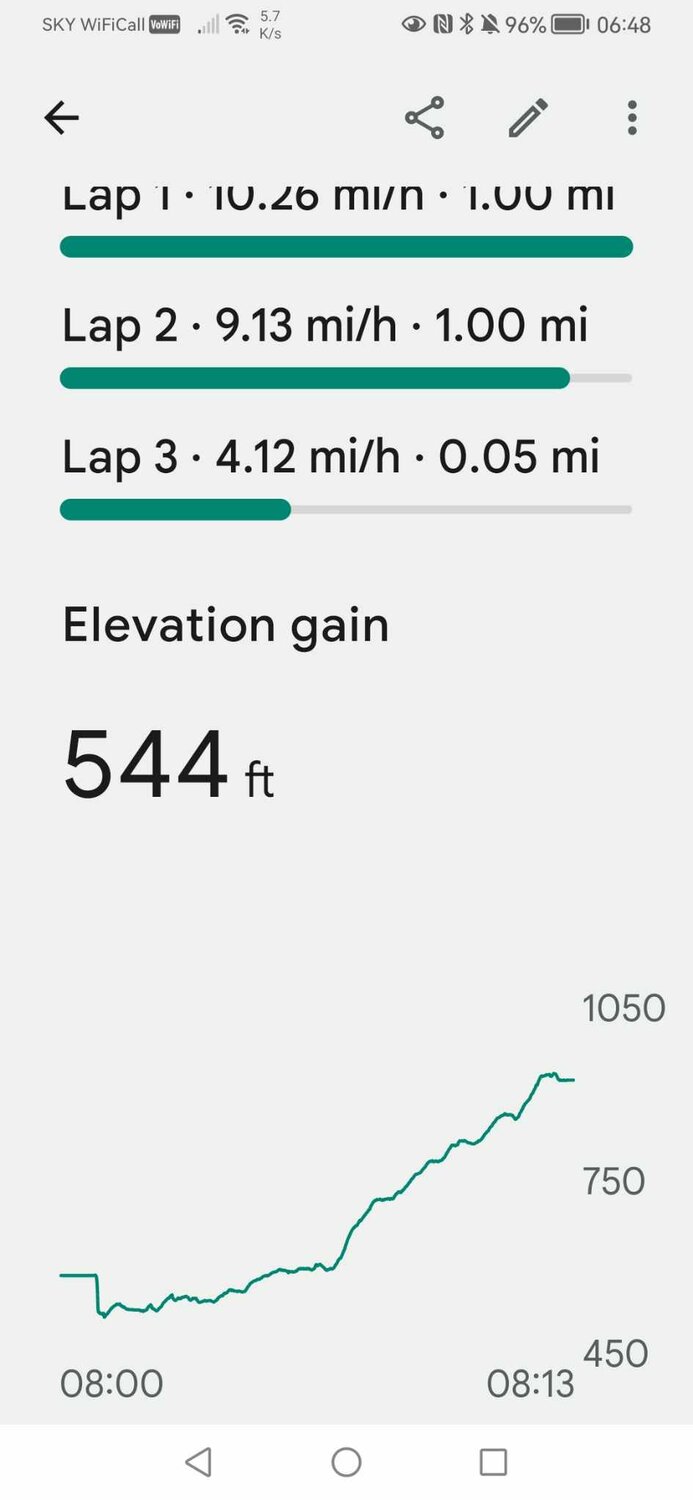Edit the activity with the pencil icon
This screenshot has width=693, height=1500.
point(528,118)
